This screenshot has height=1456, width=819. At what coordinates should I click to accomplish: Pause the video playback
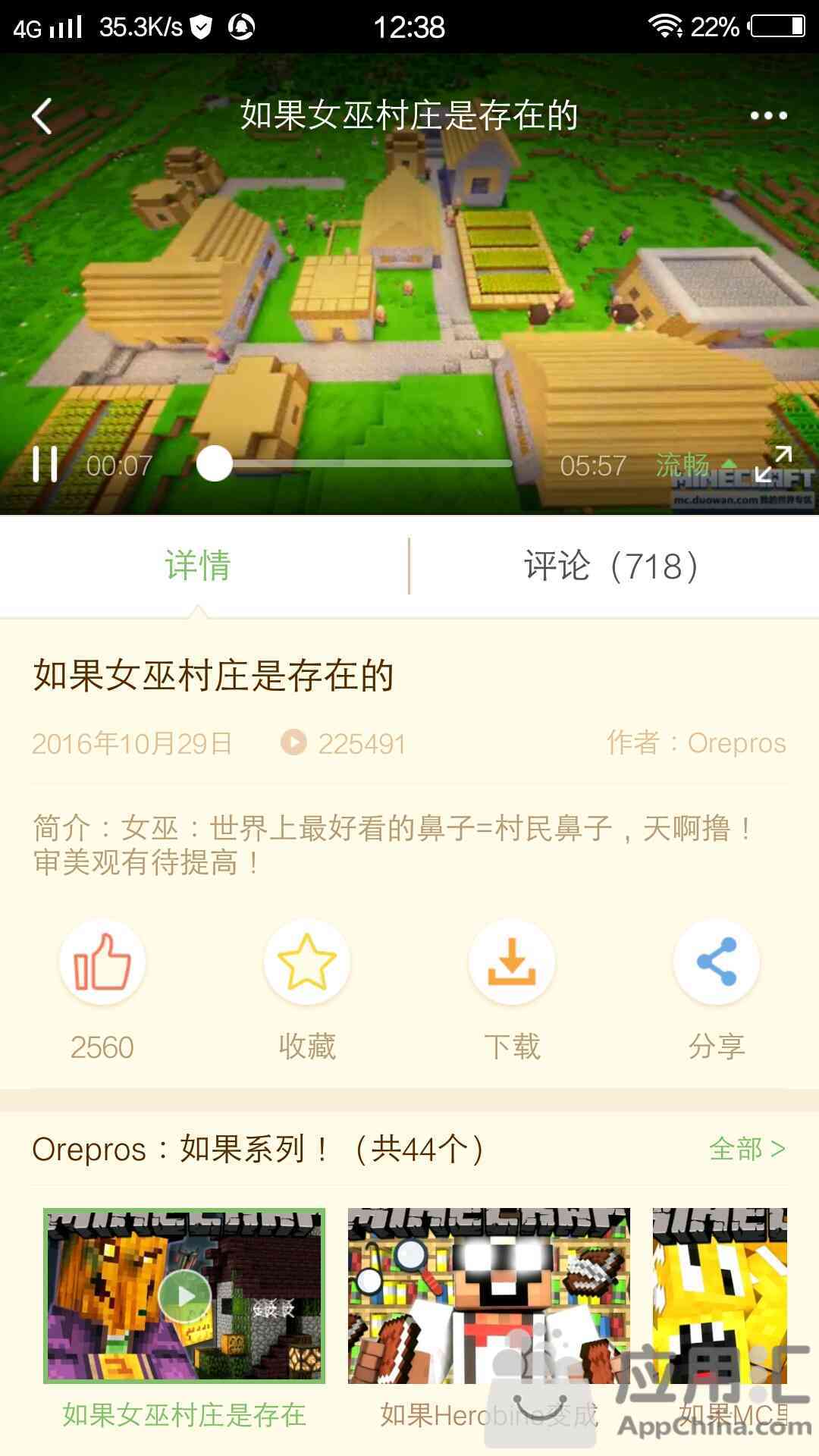pyautogui.click(x=45, y=464)
